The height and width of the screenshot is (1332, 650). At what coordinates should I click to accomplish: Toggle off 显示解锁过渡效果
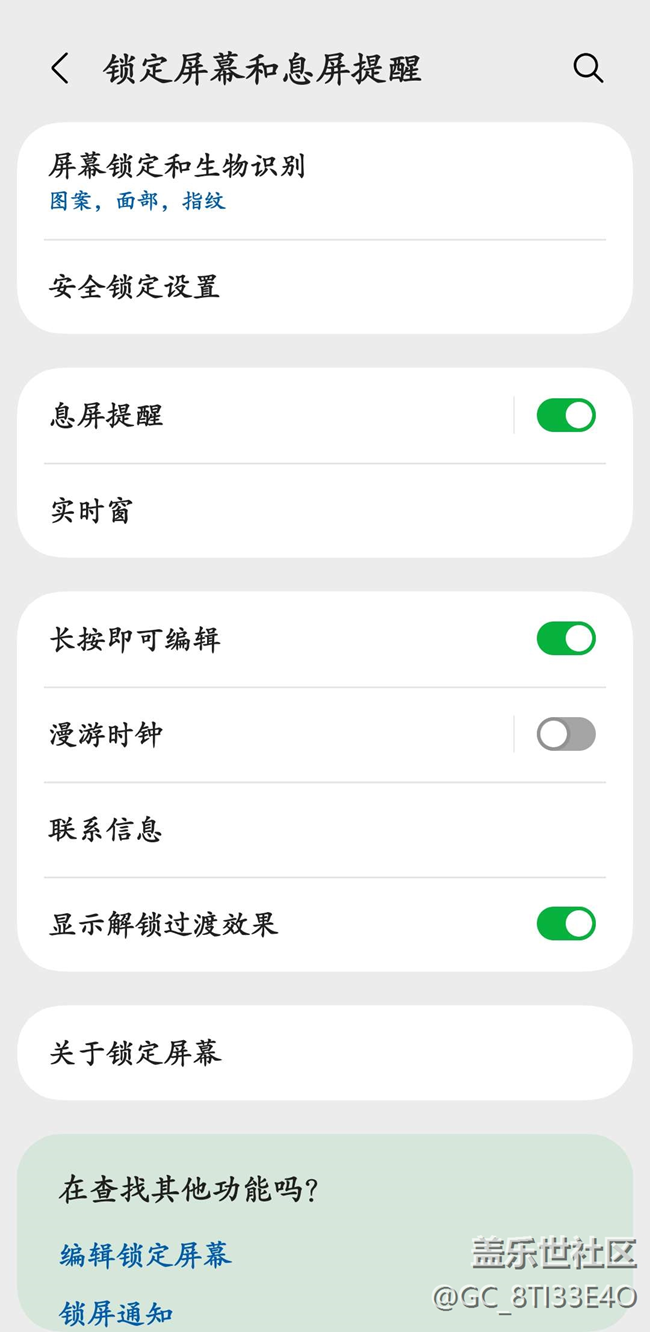pos(565,924)
